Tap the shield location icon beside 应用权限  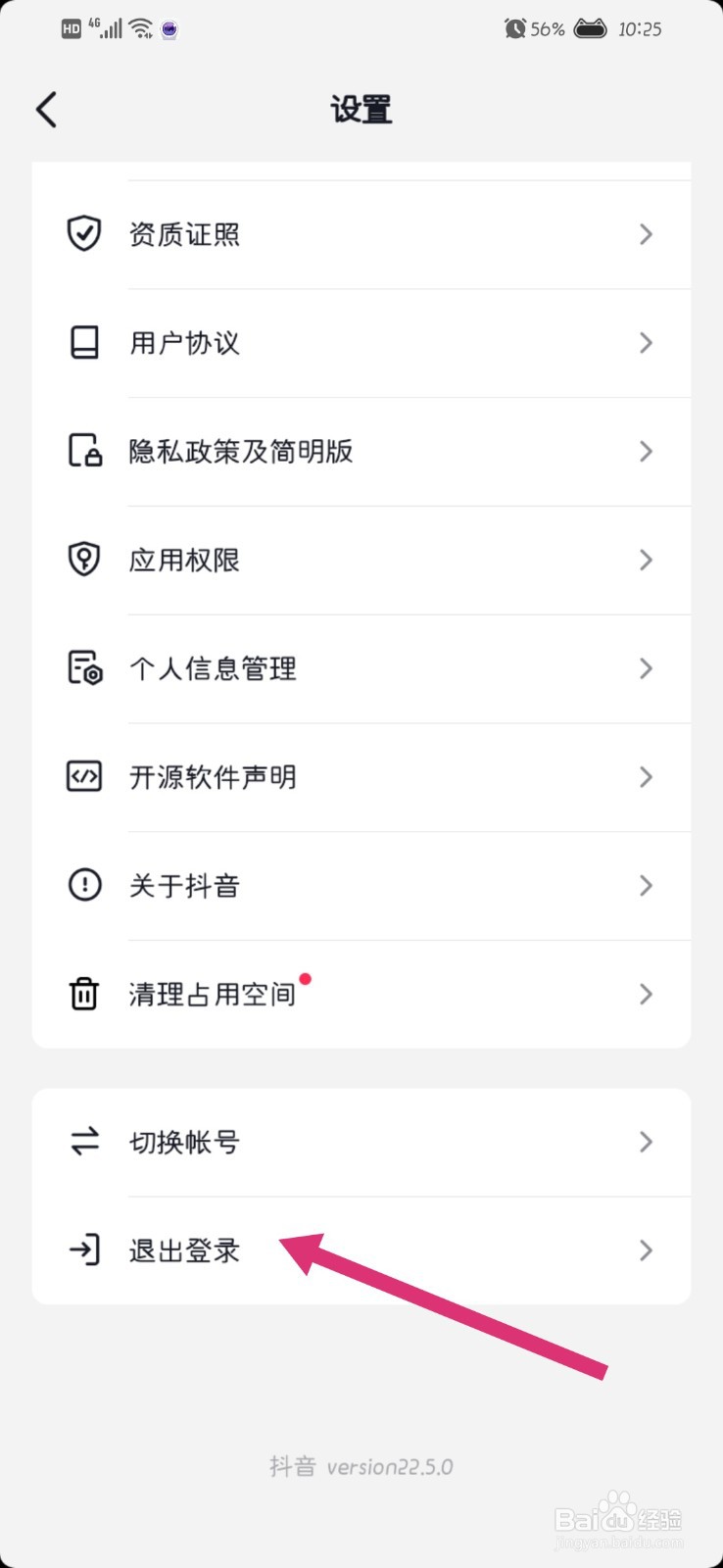(84, 560)
